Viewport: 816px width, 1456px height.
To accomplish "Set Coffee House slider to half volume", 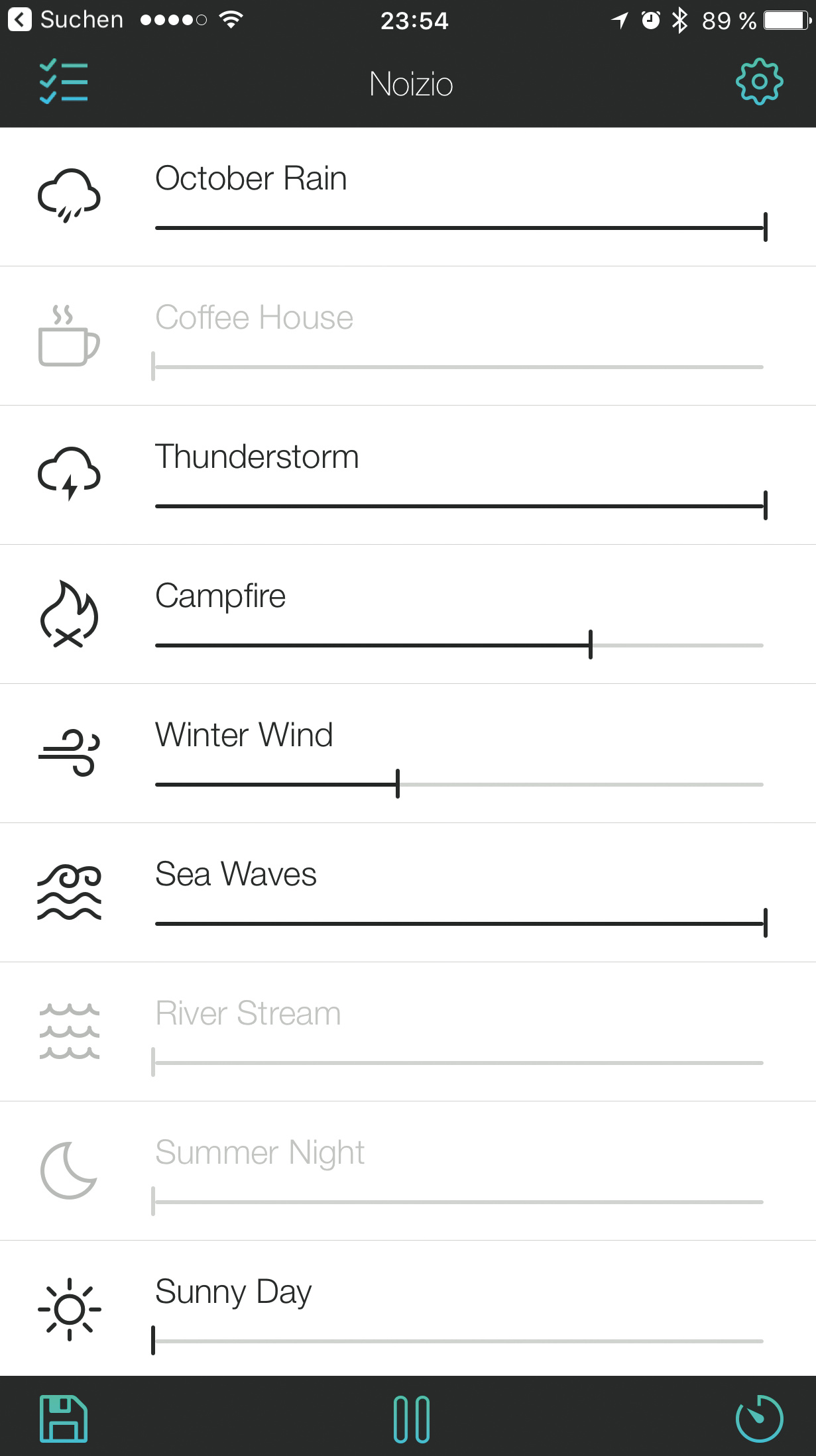I will point(459,366).
